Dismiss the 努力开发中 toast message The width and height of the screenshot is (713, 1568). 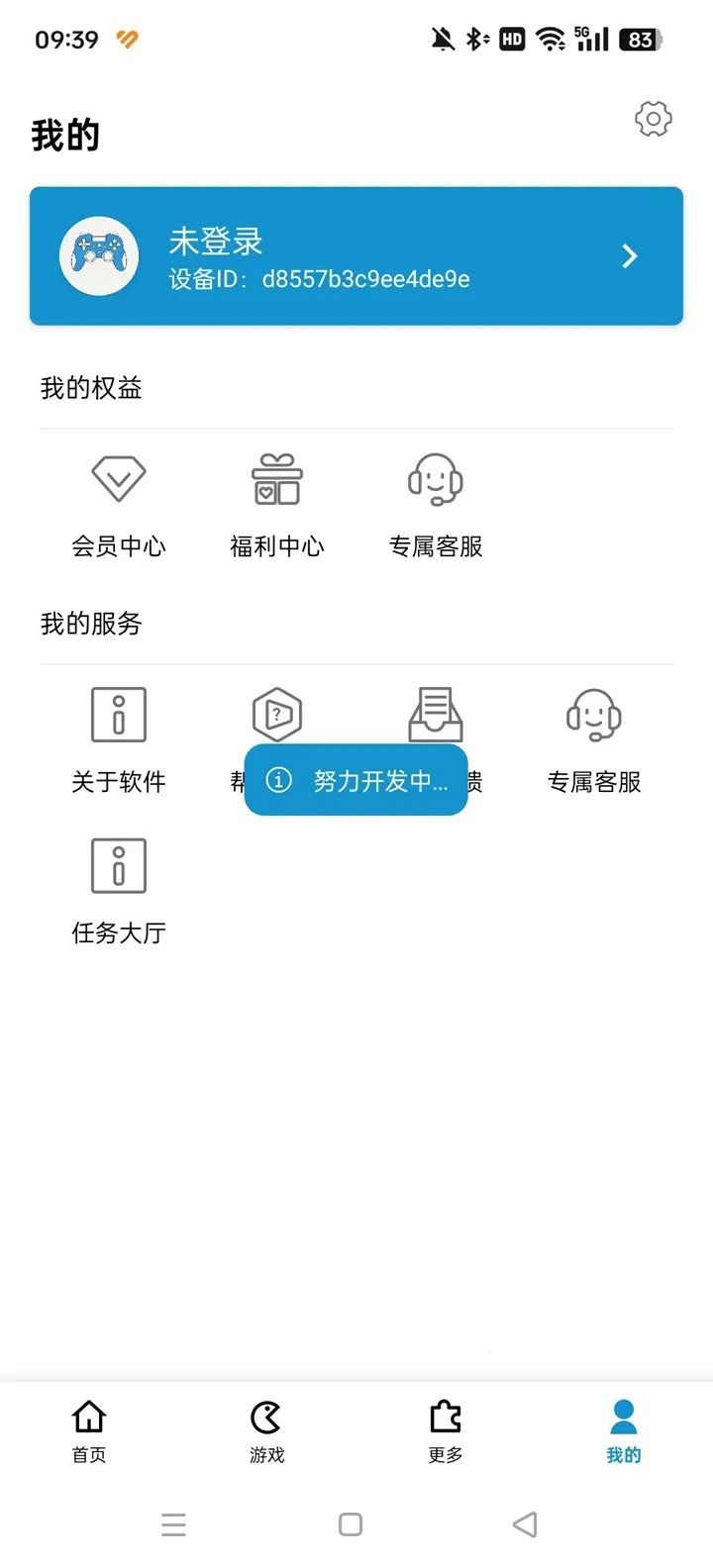[356, 781]
